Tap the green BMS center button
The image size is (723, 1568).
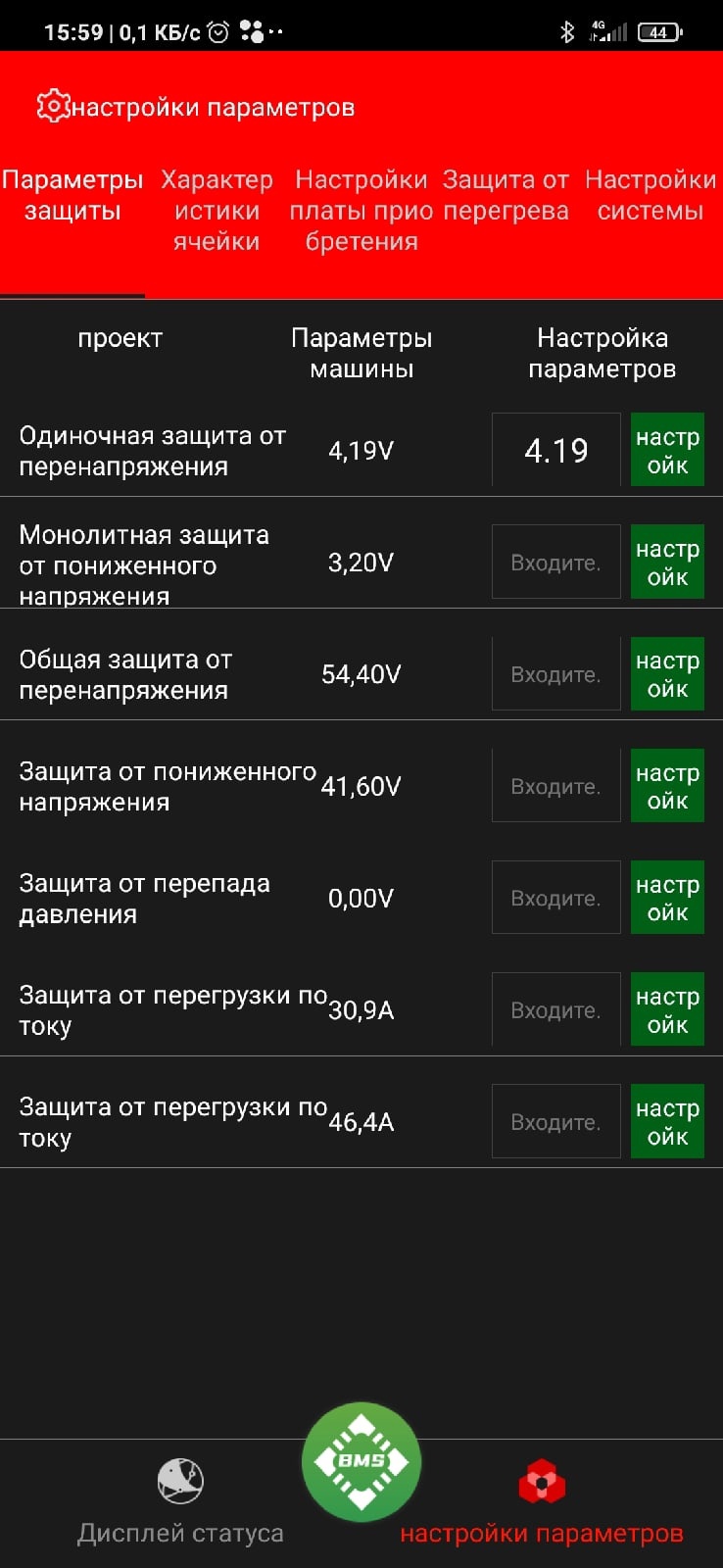click(361, 1461)
